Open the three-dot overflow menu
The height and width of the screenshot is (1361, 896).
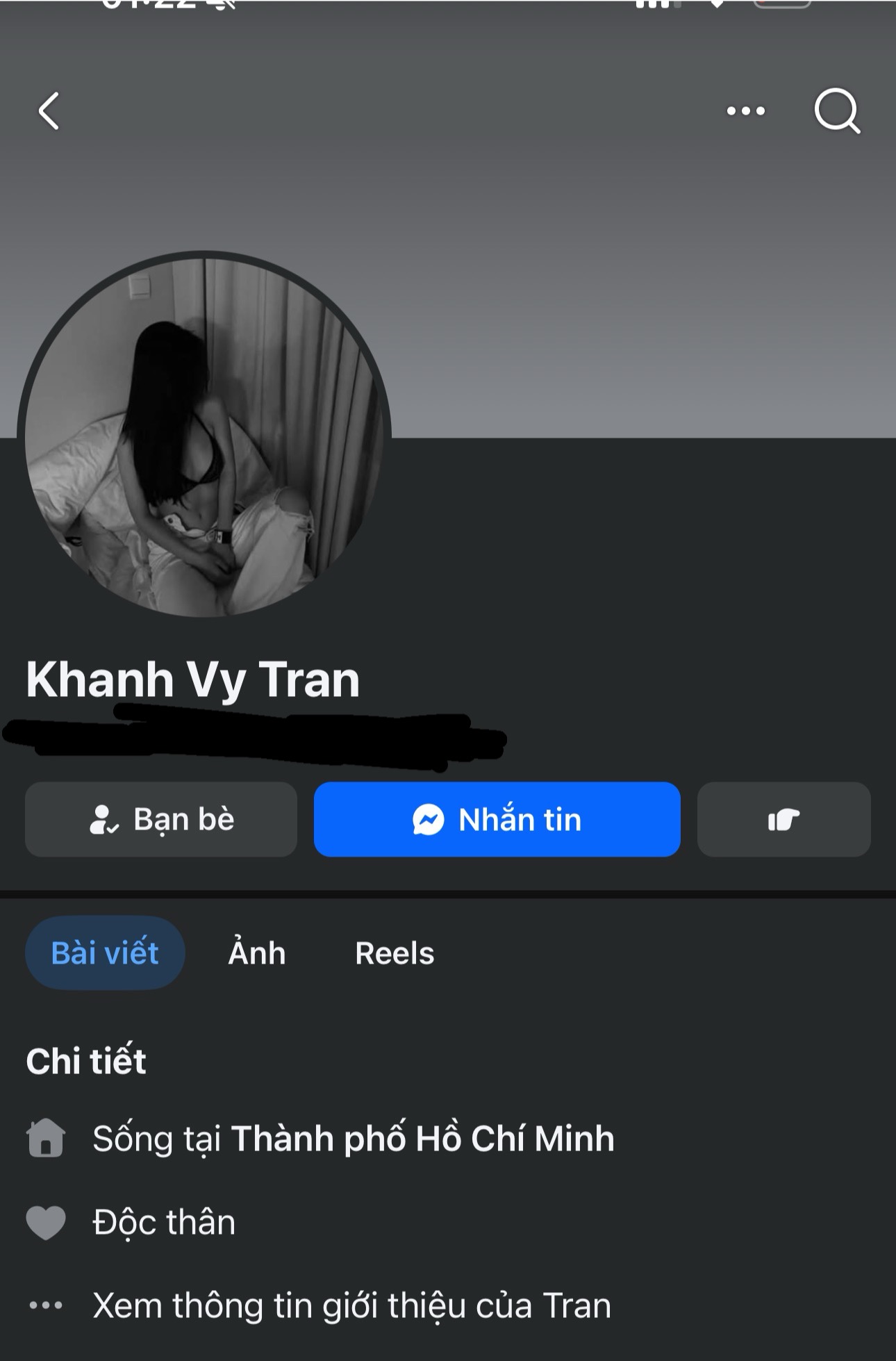click(x=745, y=111)
